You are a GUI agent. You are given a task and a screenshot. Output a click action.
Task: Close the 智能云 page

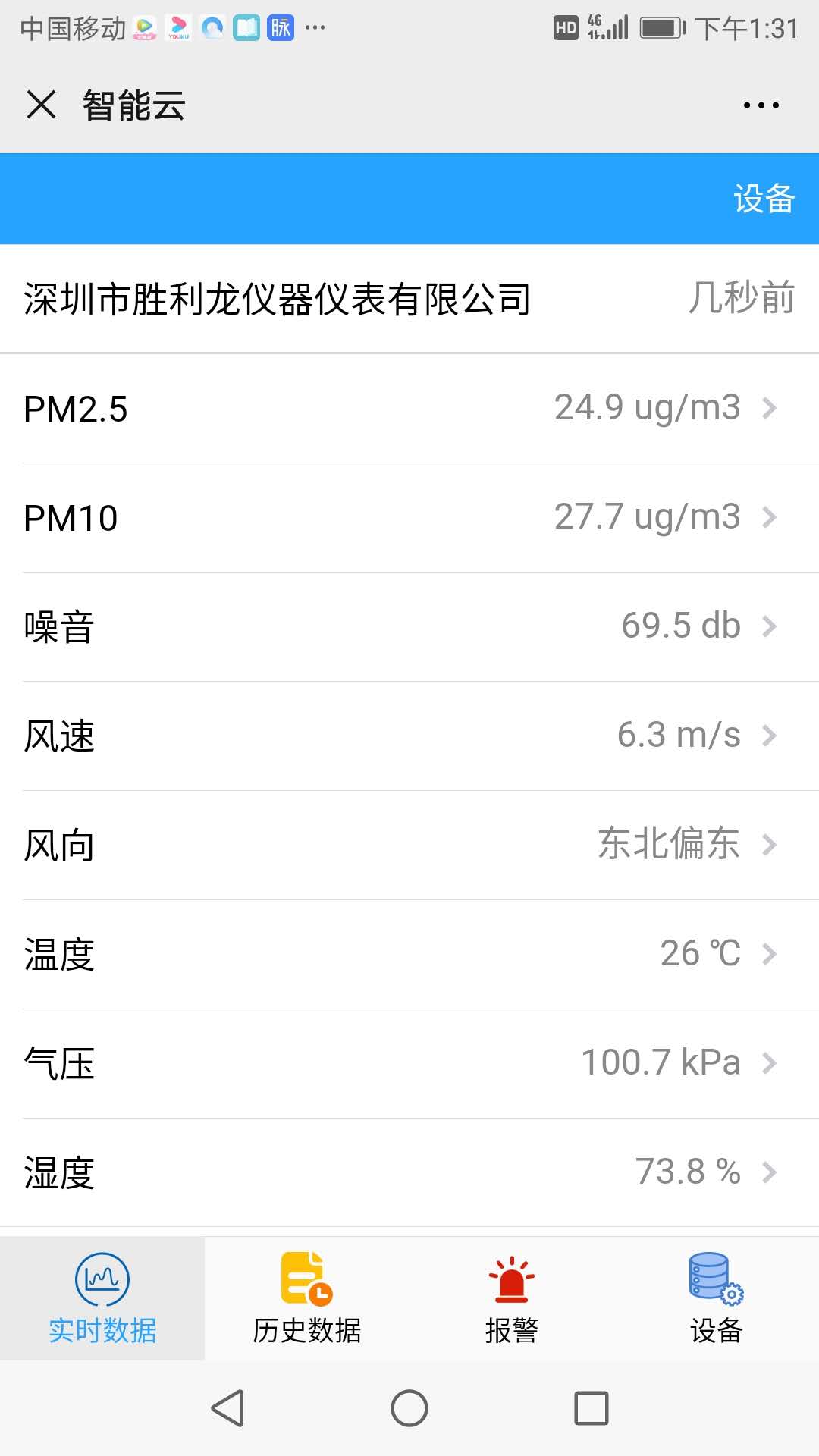point(42,105)
